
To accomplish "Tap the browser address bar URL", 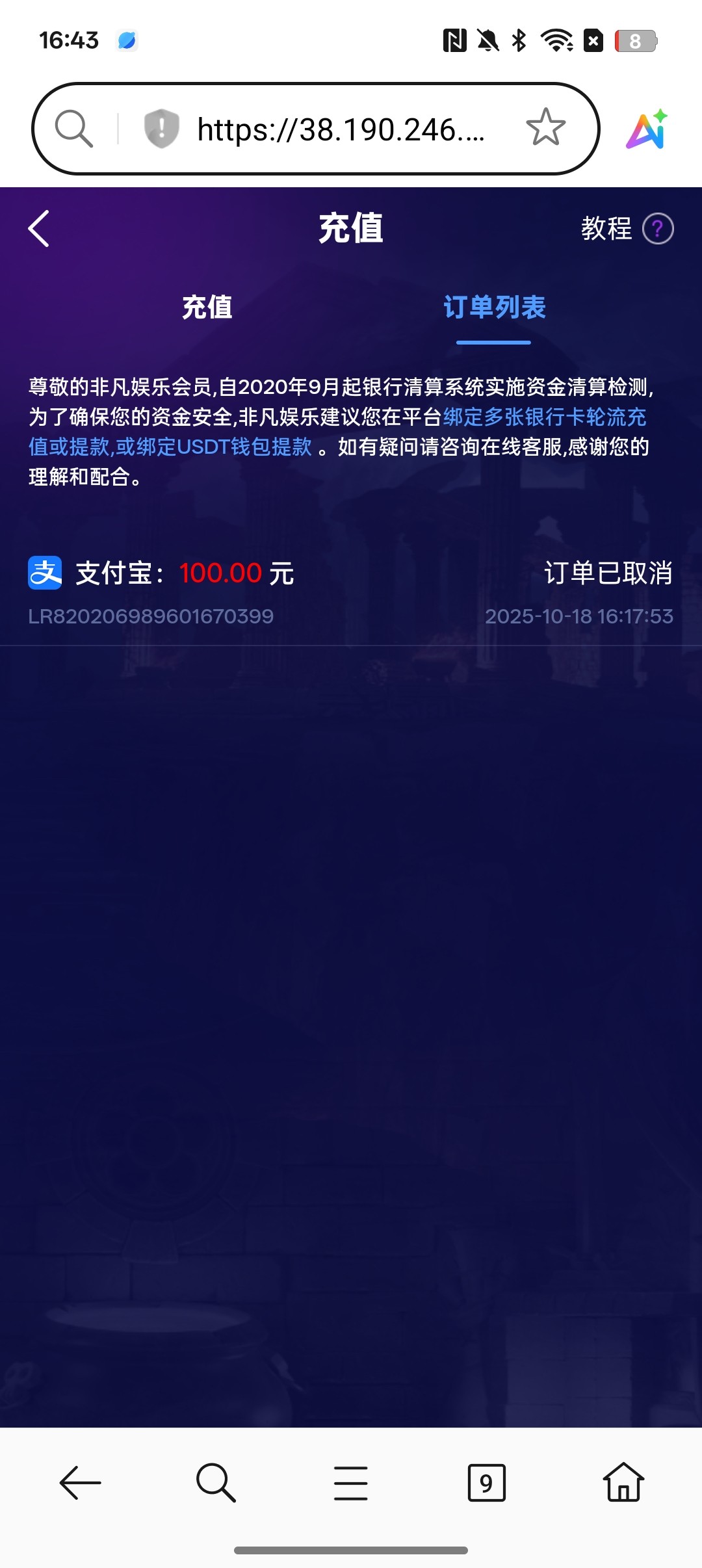I will click(341, 129).
